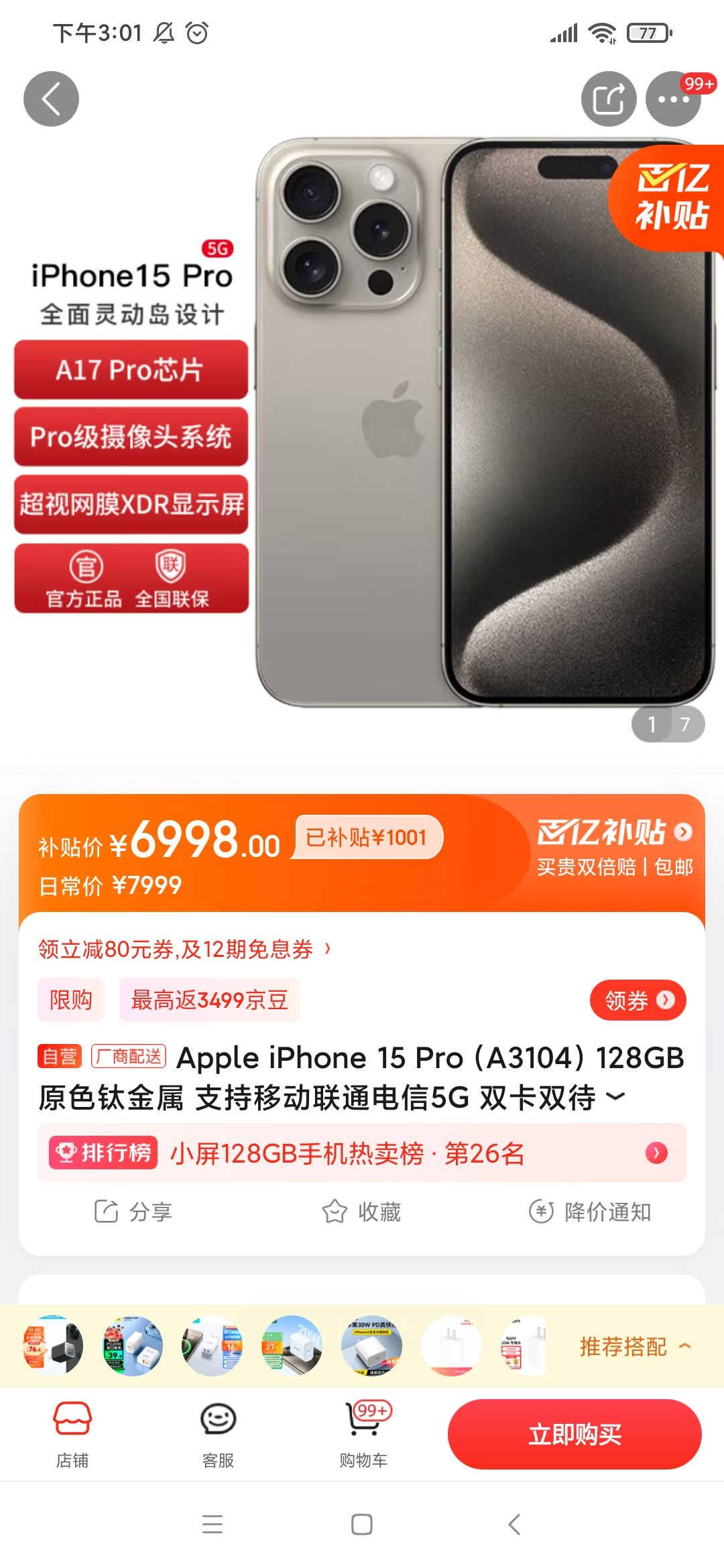Open the share panel via top-right share icon
Image resolution: width=724 pixels, height=1568 pixels.
[609, 98]
